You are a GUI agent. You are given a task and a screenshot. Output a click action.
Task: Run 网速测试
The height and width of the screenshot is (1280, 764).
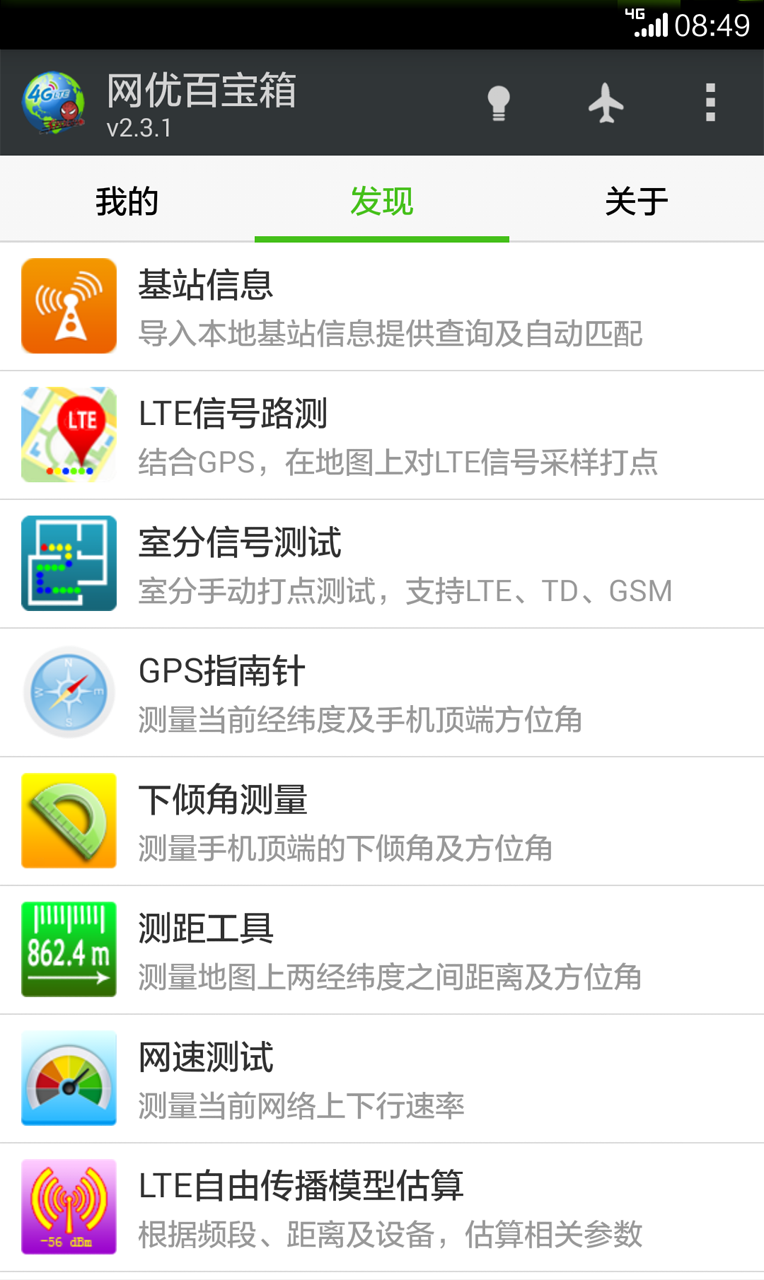382,1079
